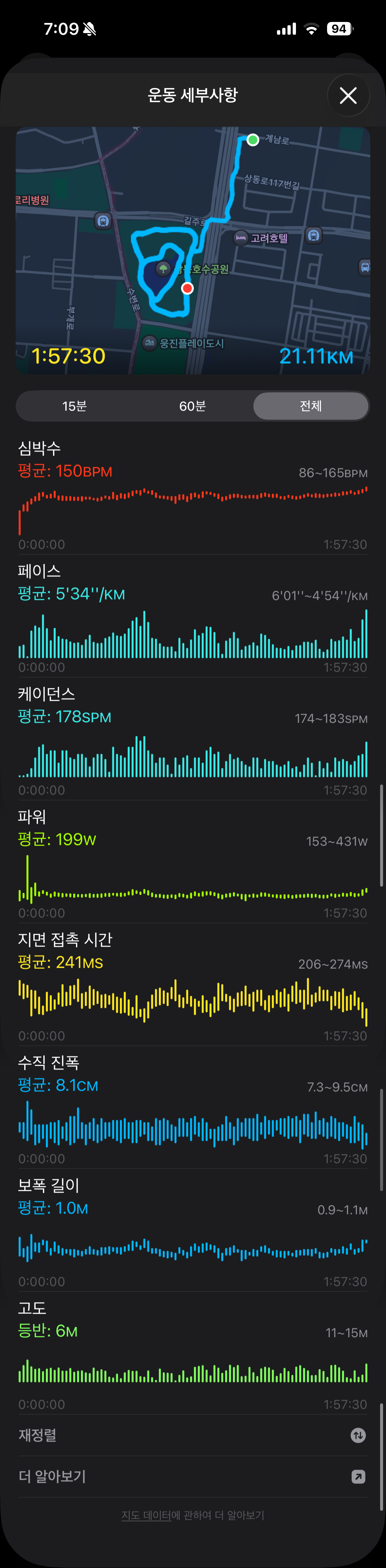Image resolution: width=386 pixels, height=1568 pixels.
Task: Close the 운동 세부사항 sheet
Action: (x=348, y=96)
